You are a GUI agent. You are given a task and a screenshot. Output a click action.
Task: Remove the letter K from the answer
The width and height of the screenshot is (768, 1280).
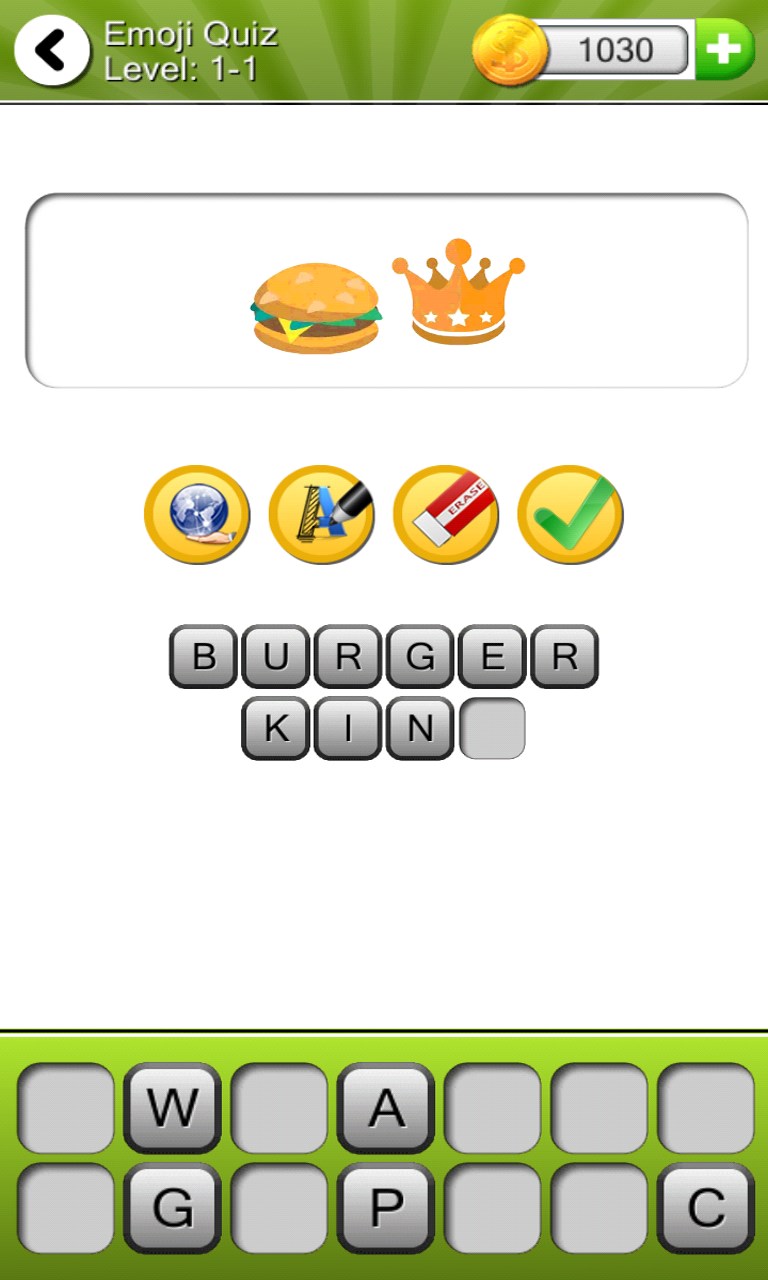pyautogui.click(x=275, y=729)
